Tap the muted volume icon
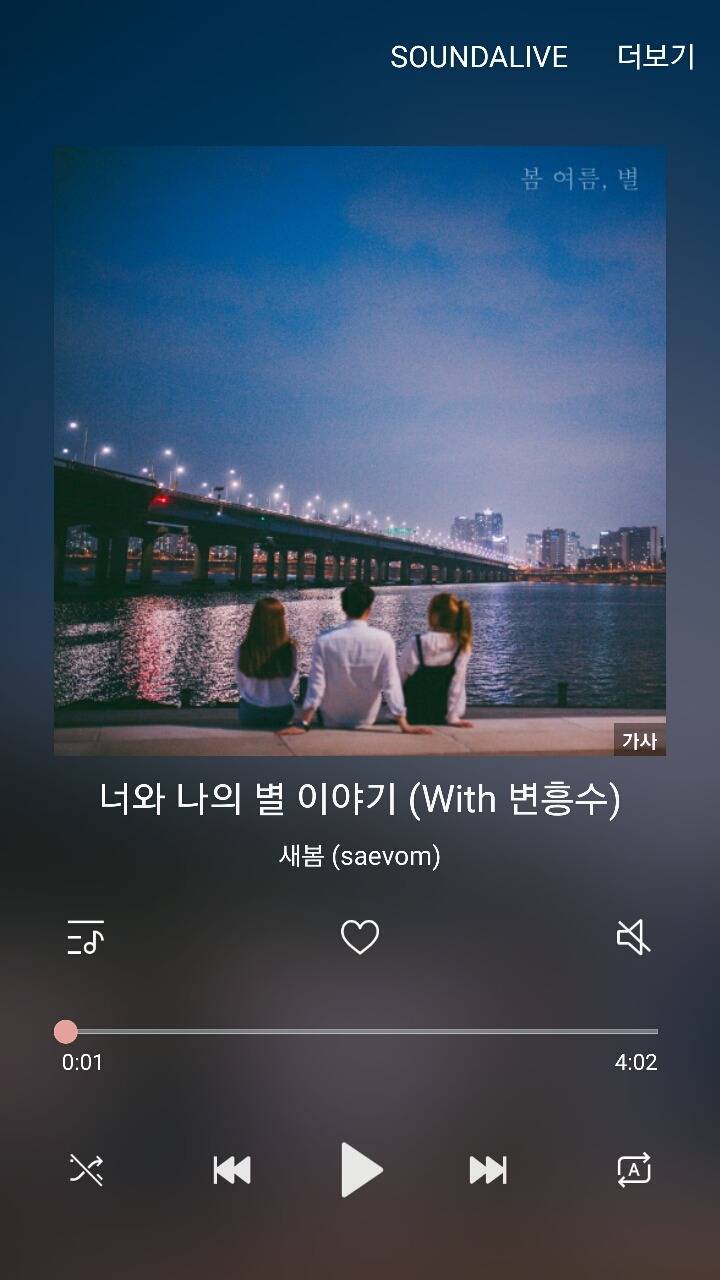This screenshot has width=720, height=1280. click(633, 937)
